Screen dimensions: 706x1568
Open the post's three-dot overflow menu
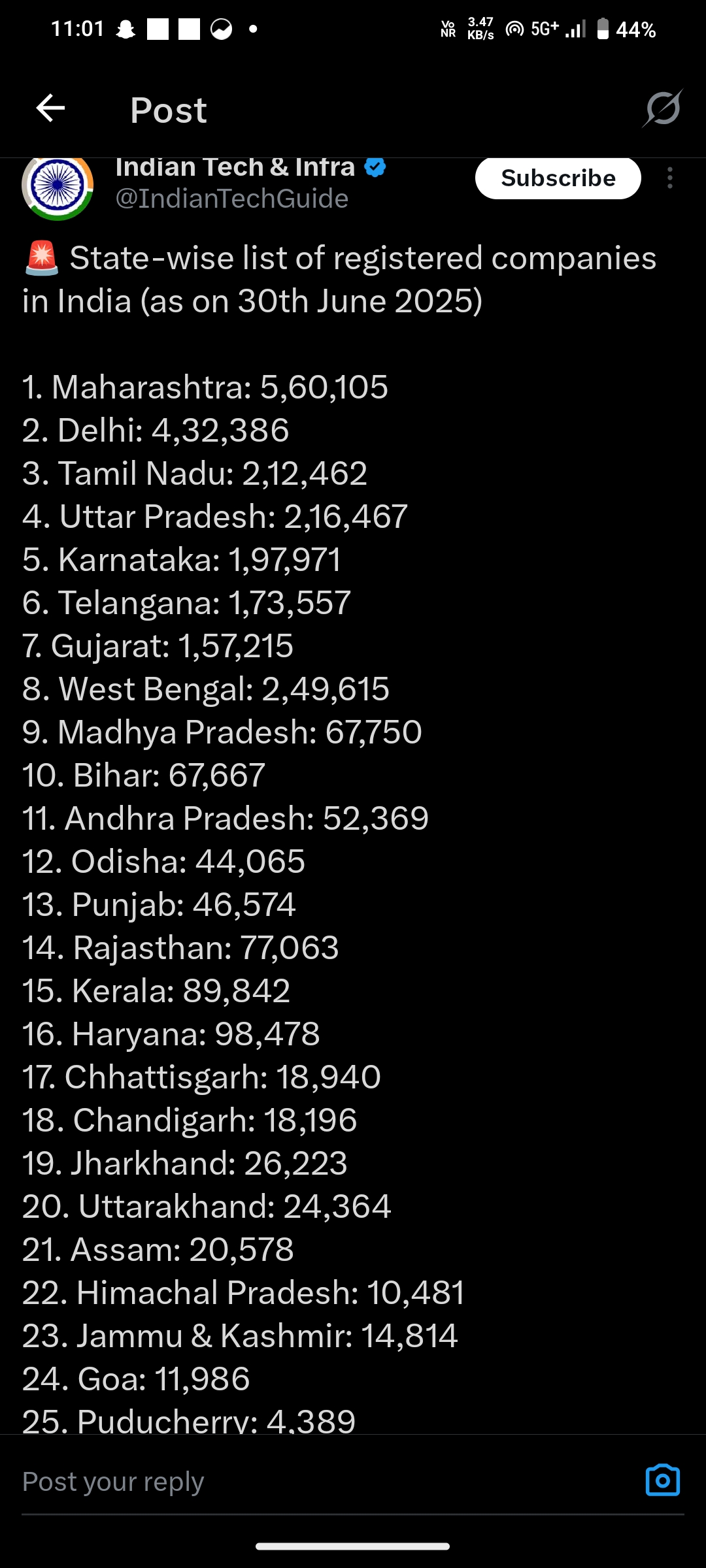670,178
